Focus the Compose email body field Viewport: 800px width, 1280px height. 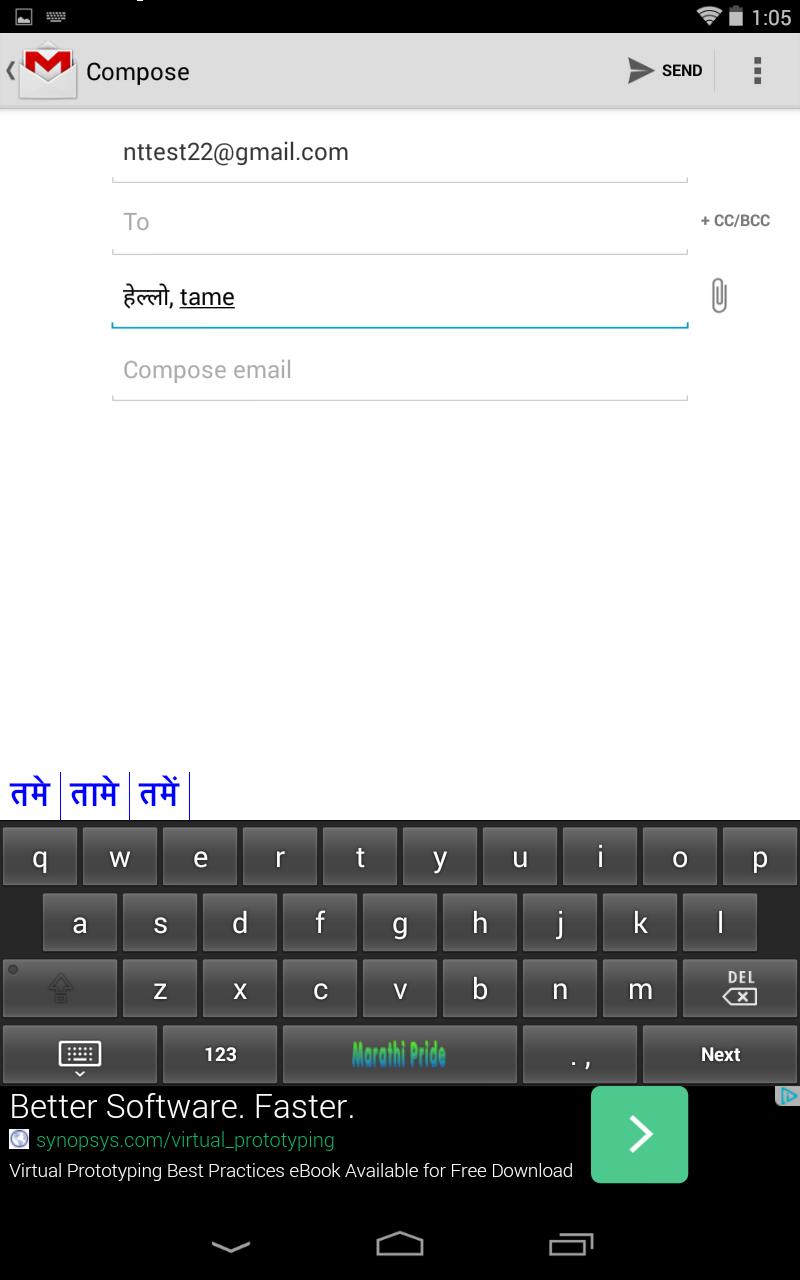point(399,370)
